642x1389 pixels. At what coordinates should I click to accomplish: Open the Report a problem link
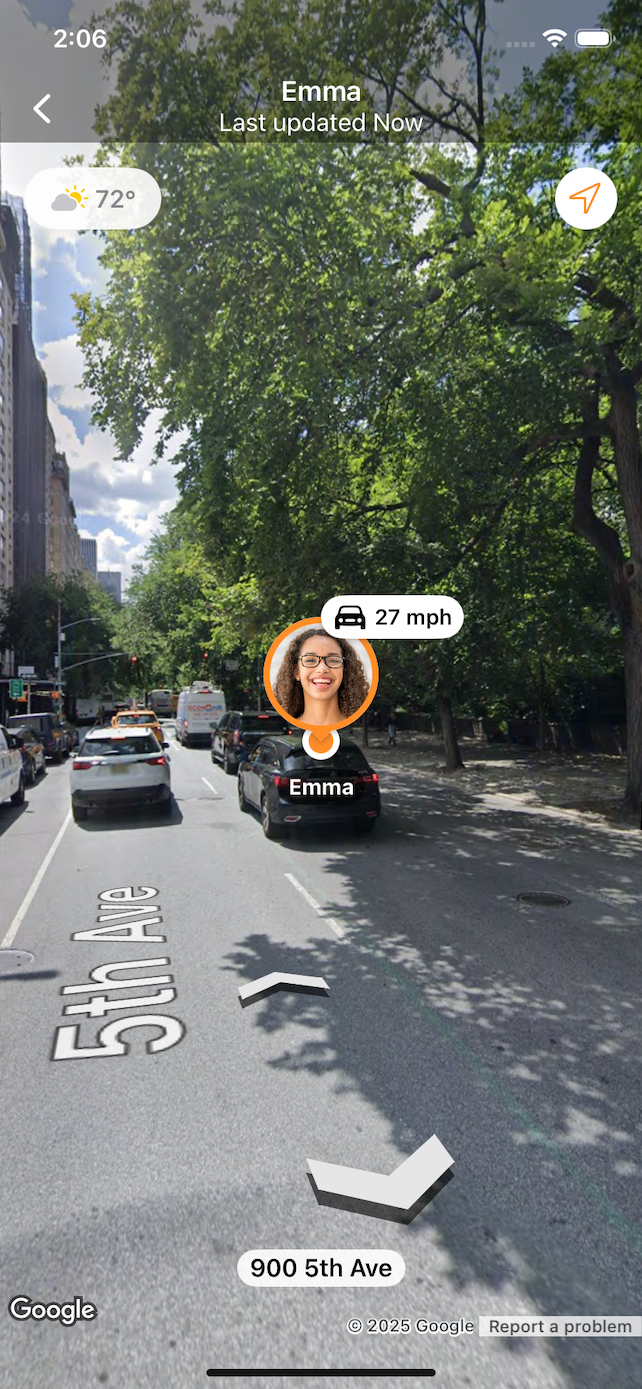(x=560, y=1326)
